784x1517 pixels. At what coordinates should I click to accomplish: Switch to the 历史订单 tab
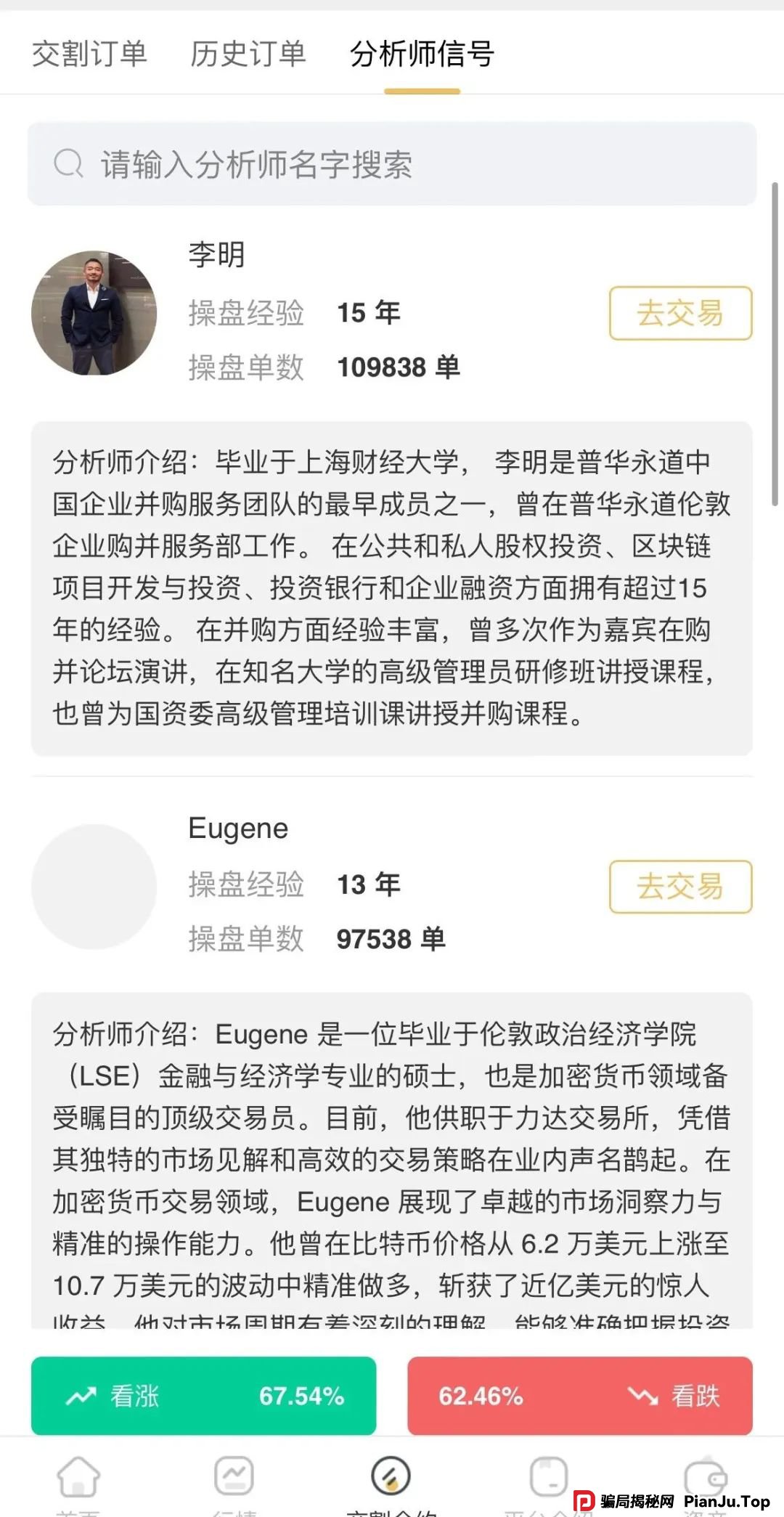pyautogui.click(x=248, y=54)
